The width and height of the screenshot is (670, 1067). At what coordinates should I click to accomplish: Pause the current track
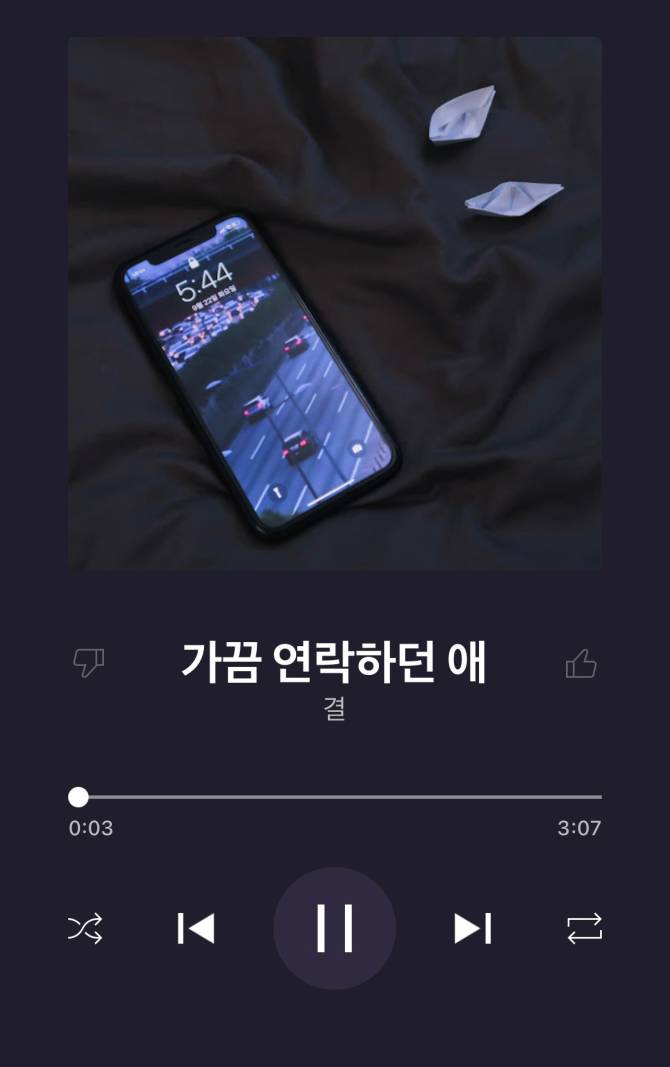(x=335, y=928)
